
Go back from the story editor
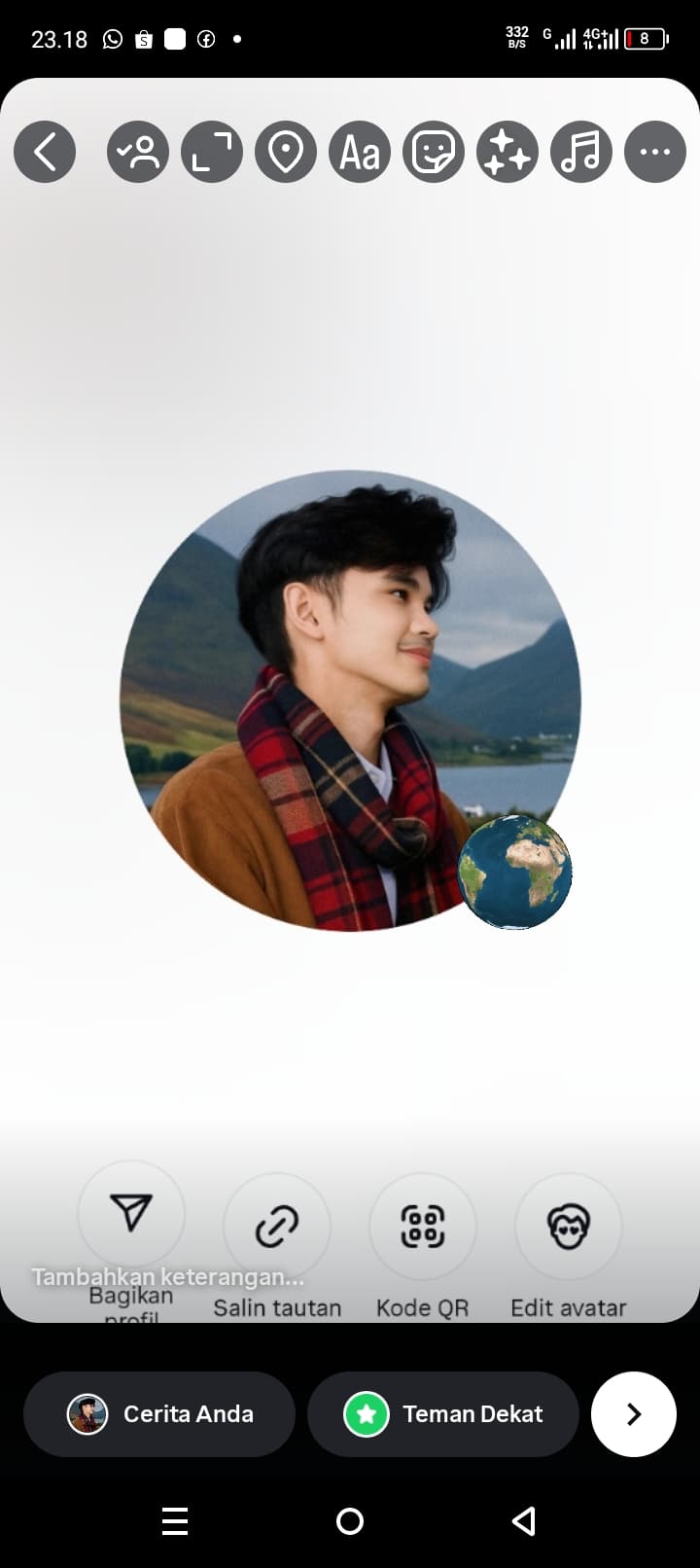click(x=45, y=152)
